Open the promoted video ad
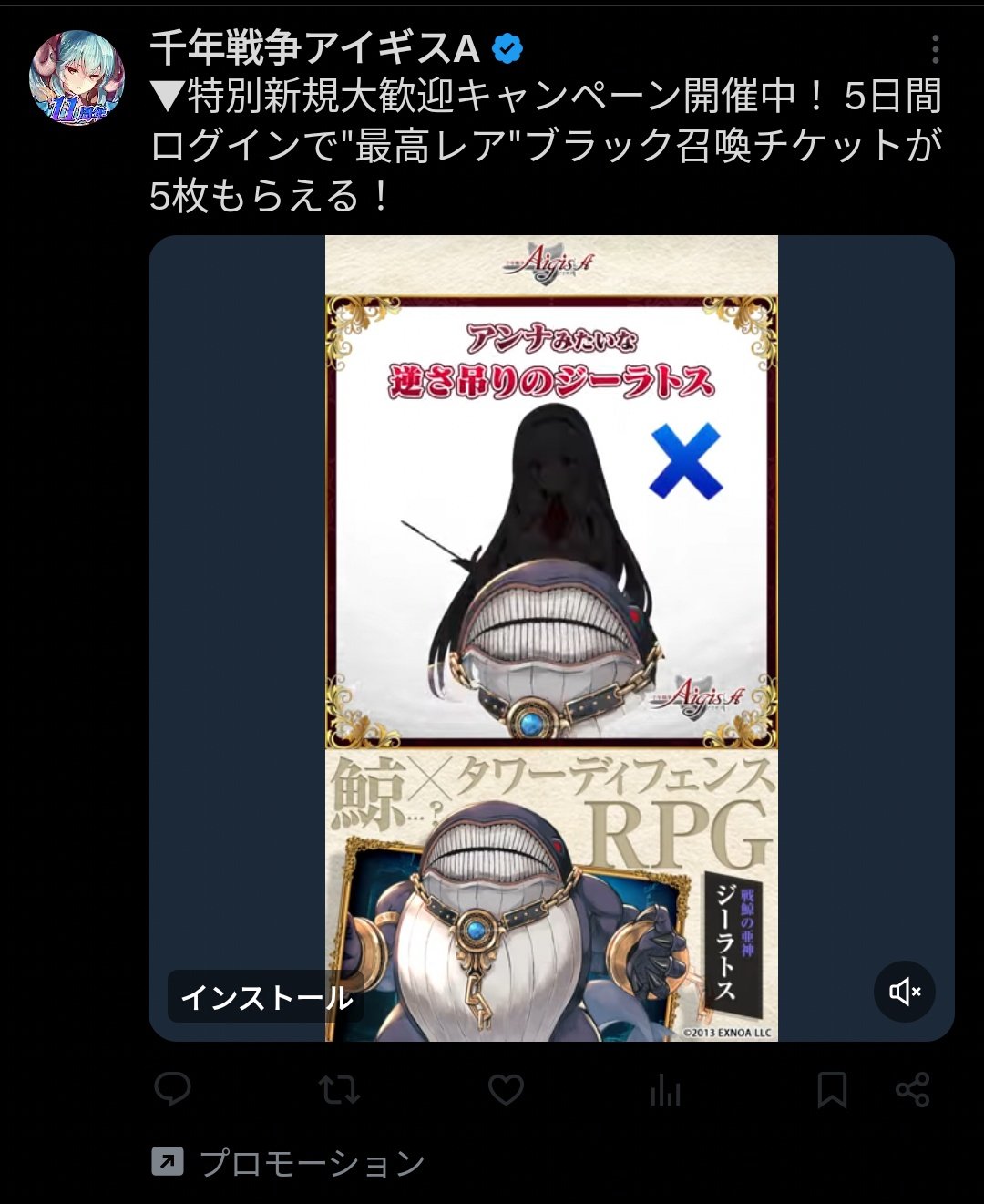Viewport: 984px width, 1204px height. pos(551,592)
